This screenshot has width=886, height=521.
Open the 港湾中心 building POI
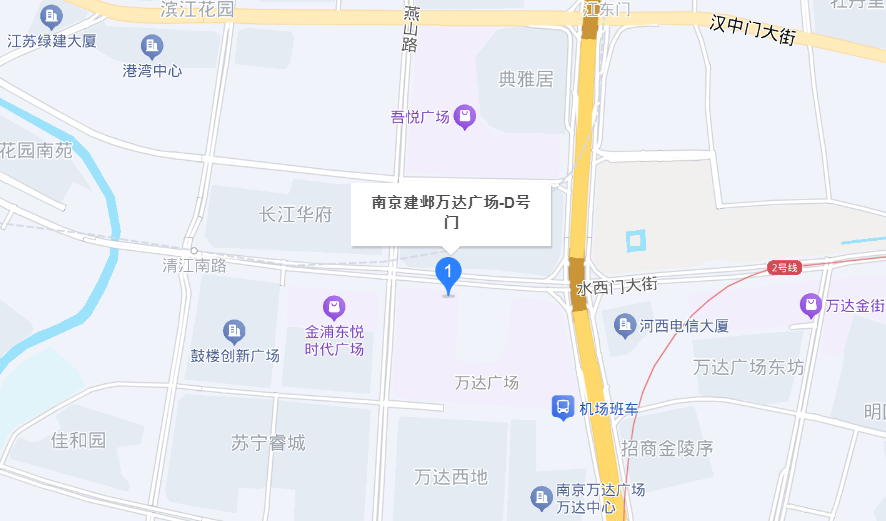(152, 46)
